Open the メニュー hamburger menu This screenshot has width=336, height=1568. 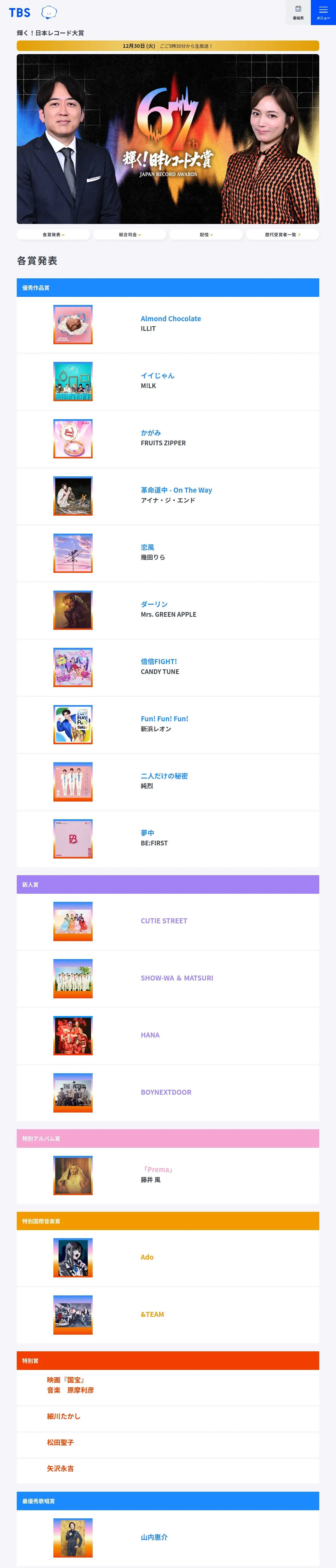point(323,12)
